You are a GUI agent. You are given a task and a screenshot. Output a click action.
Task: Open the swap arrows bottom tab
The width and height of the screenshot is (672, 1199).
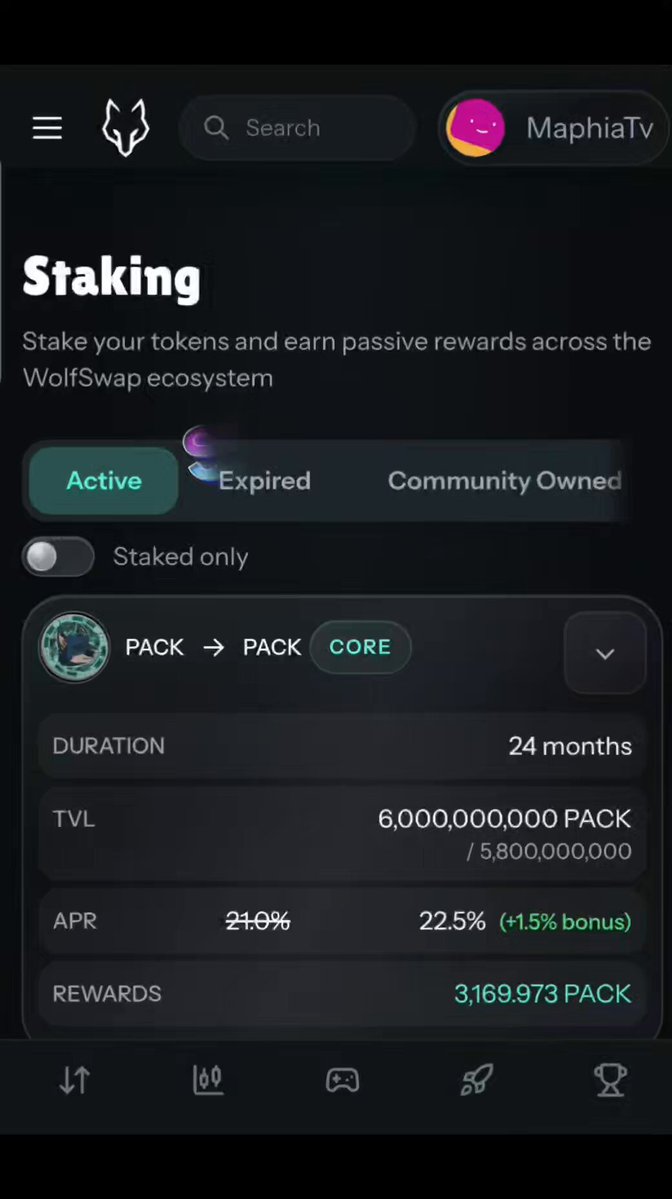pyautogui.click(x=75, y=1080)
